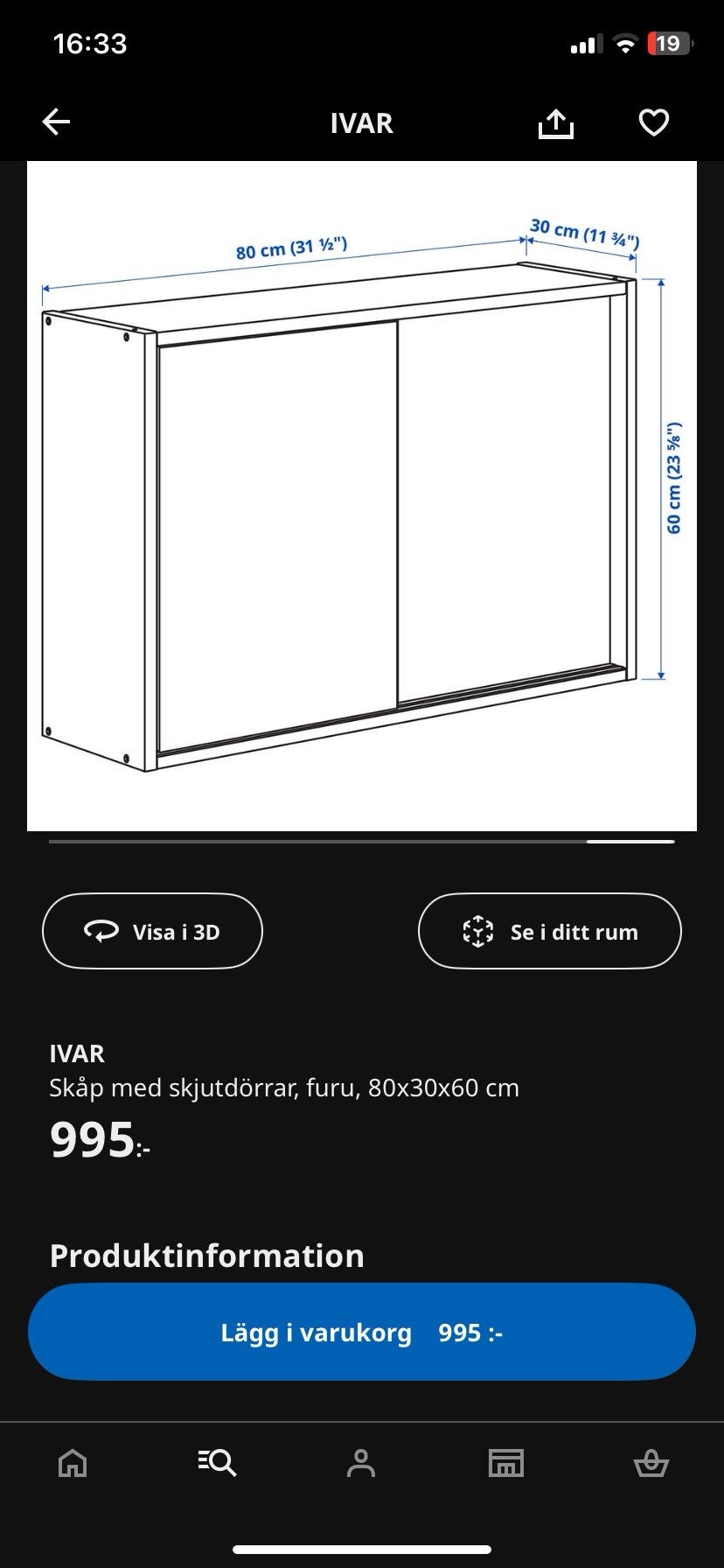The height and width of the screenshot is (1568, 724).
Task: Expand the Produktinformation section
Action: pos(206,1256)
